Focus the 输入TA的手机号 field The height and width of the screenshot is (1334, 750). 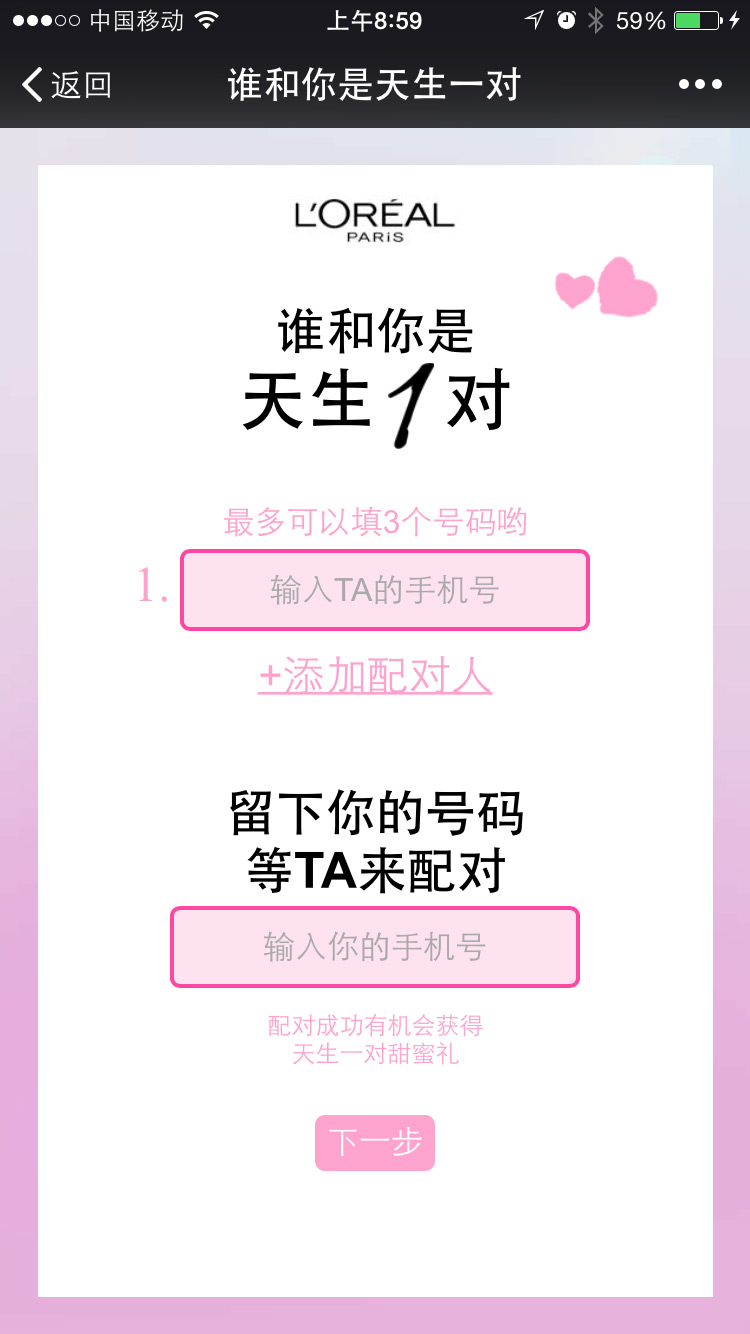tap(385, 590)
